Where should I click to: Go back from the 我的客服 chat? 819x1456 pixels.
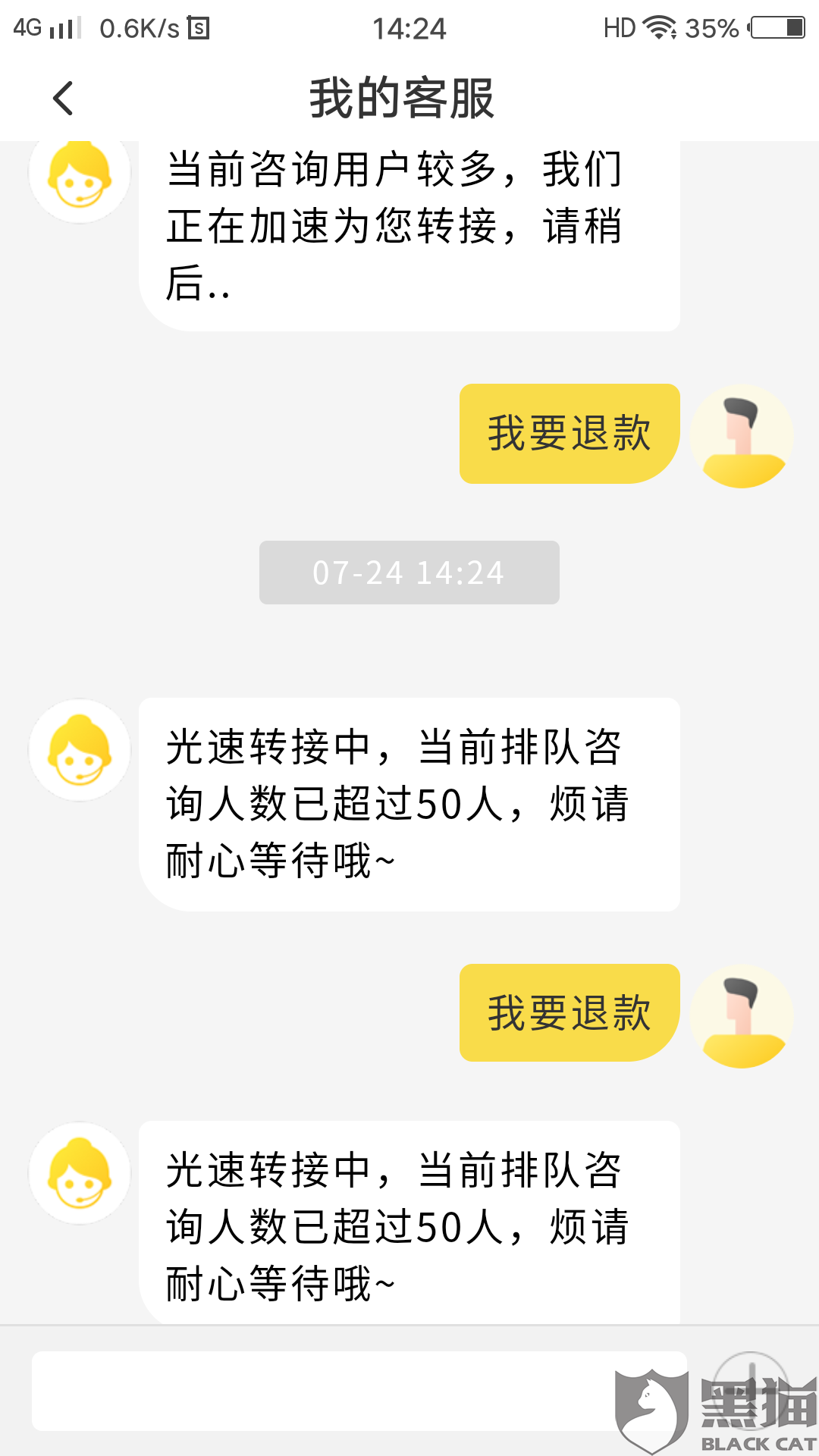(63, 99)
